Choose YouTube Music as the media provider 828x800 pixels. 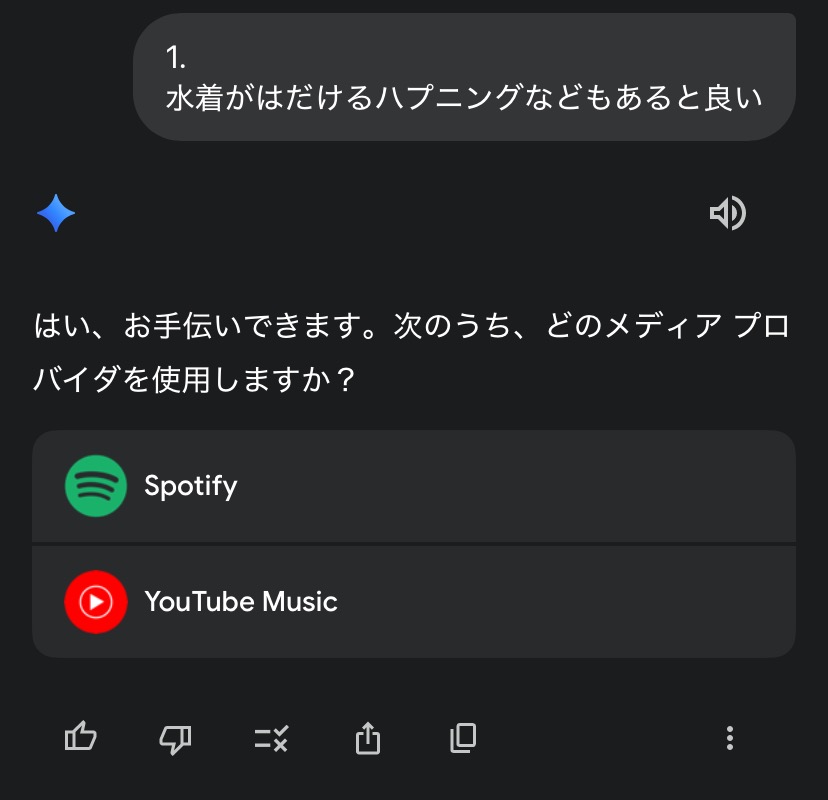[414, 602]
